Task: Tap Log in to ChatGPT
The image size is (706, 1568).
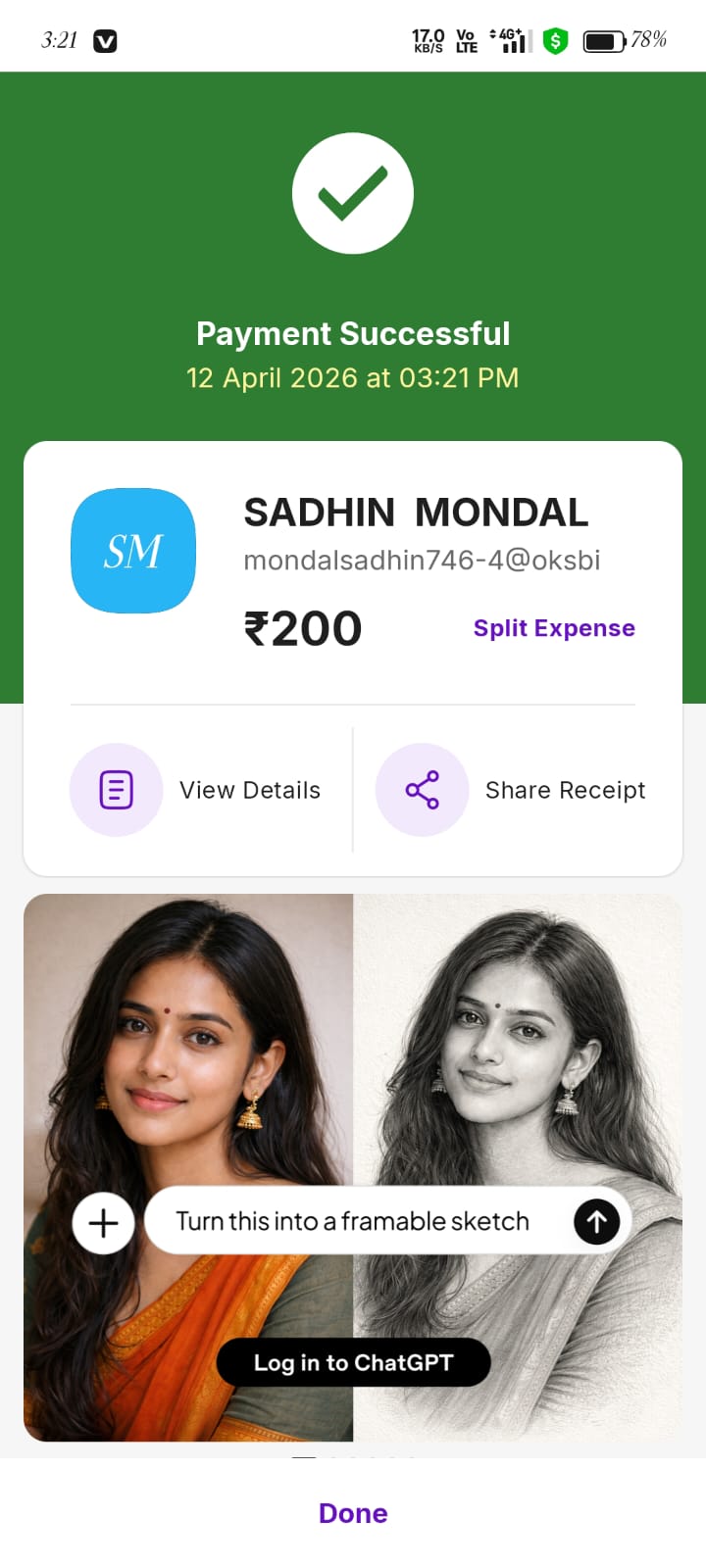Action: coord(353,1361)
